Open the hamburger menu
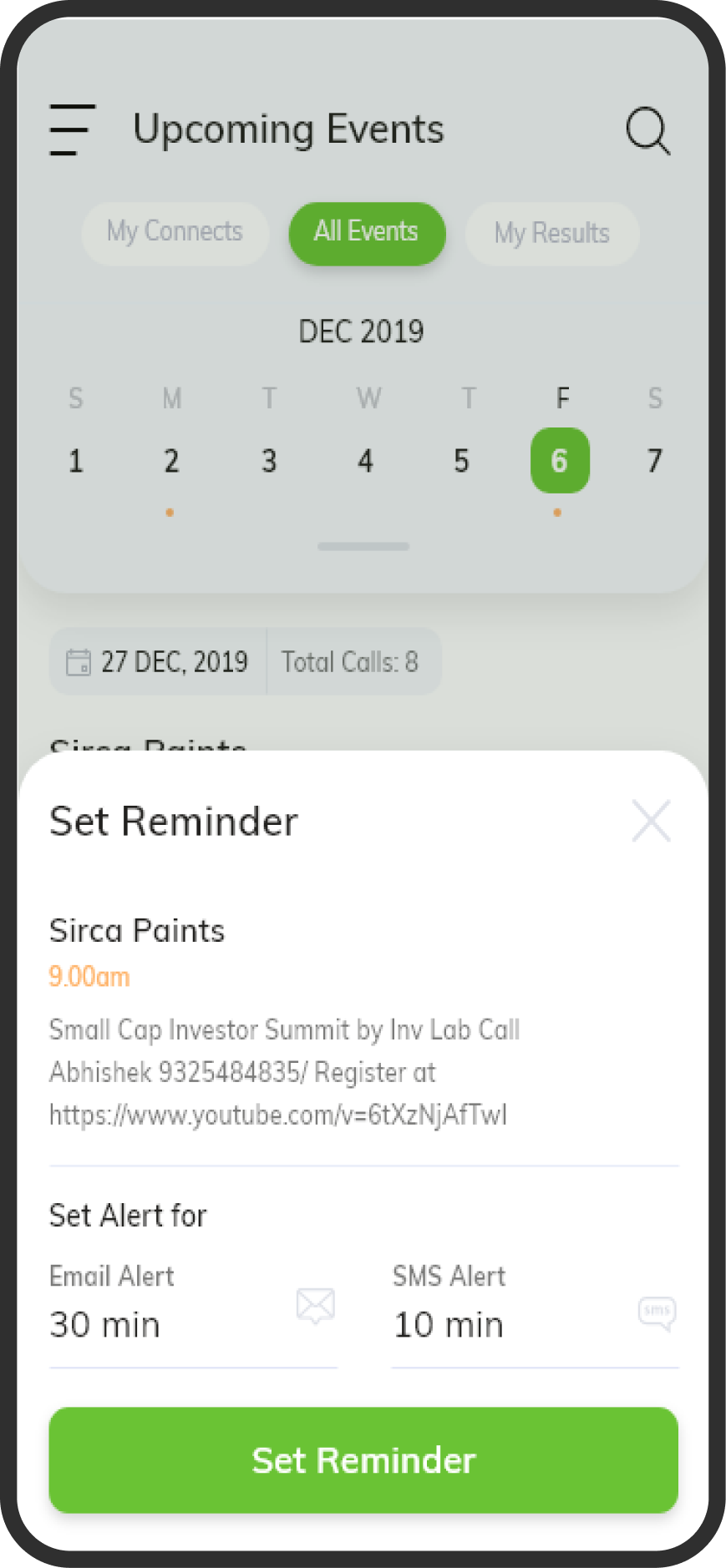 pyautogui.click(x=72, y=129)
